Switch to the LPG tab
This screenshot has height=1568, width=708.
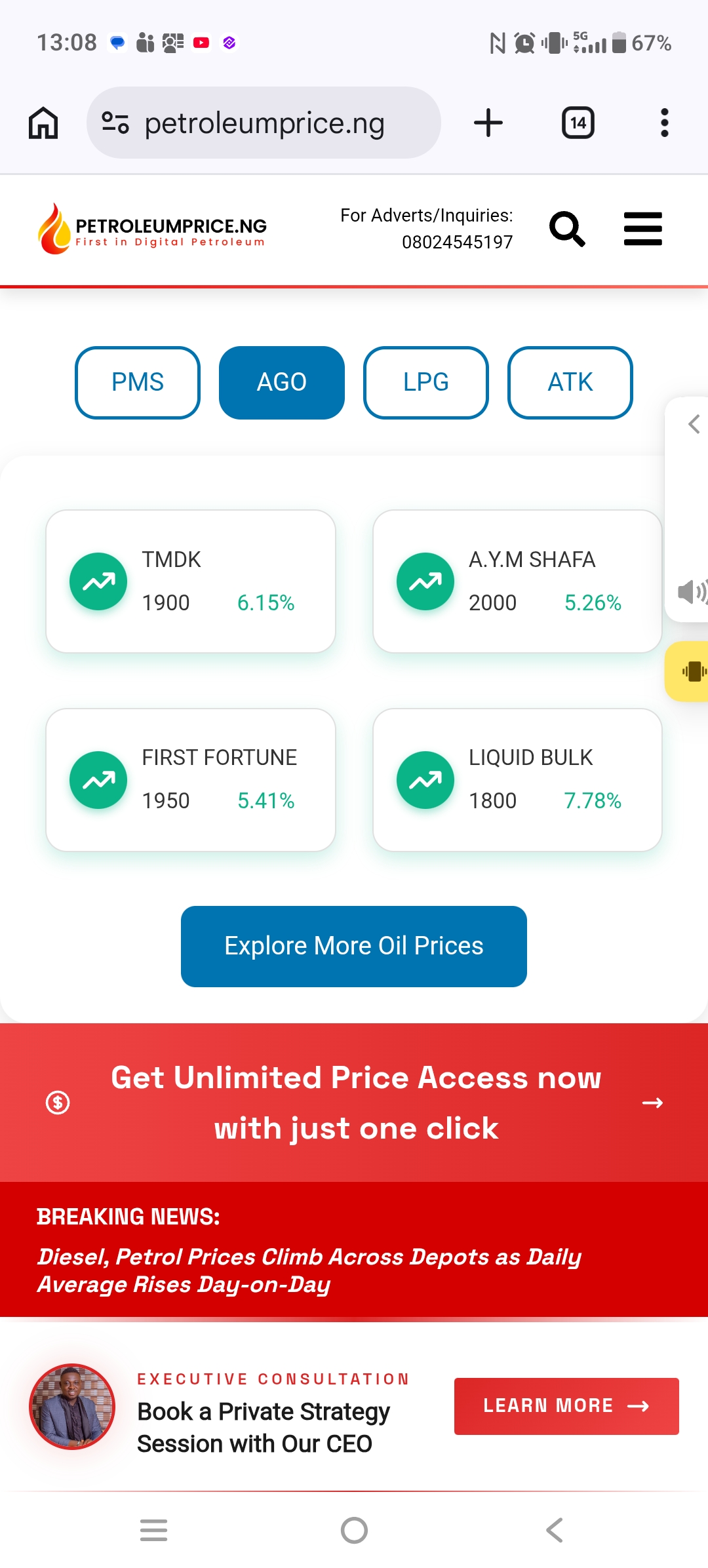pos(426,382)
